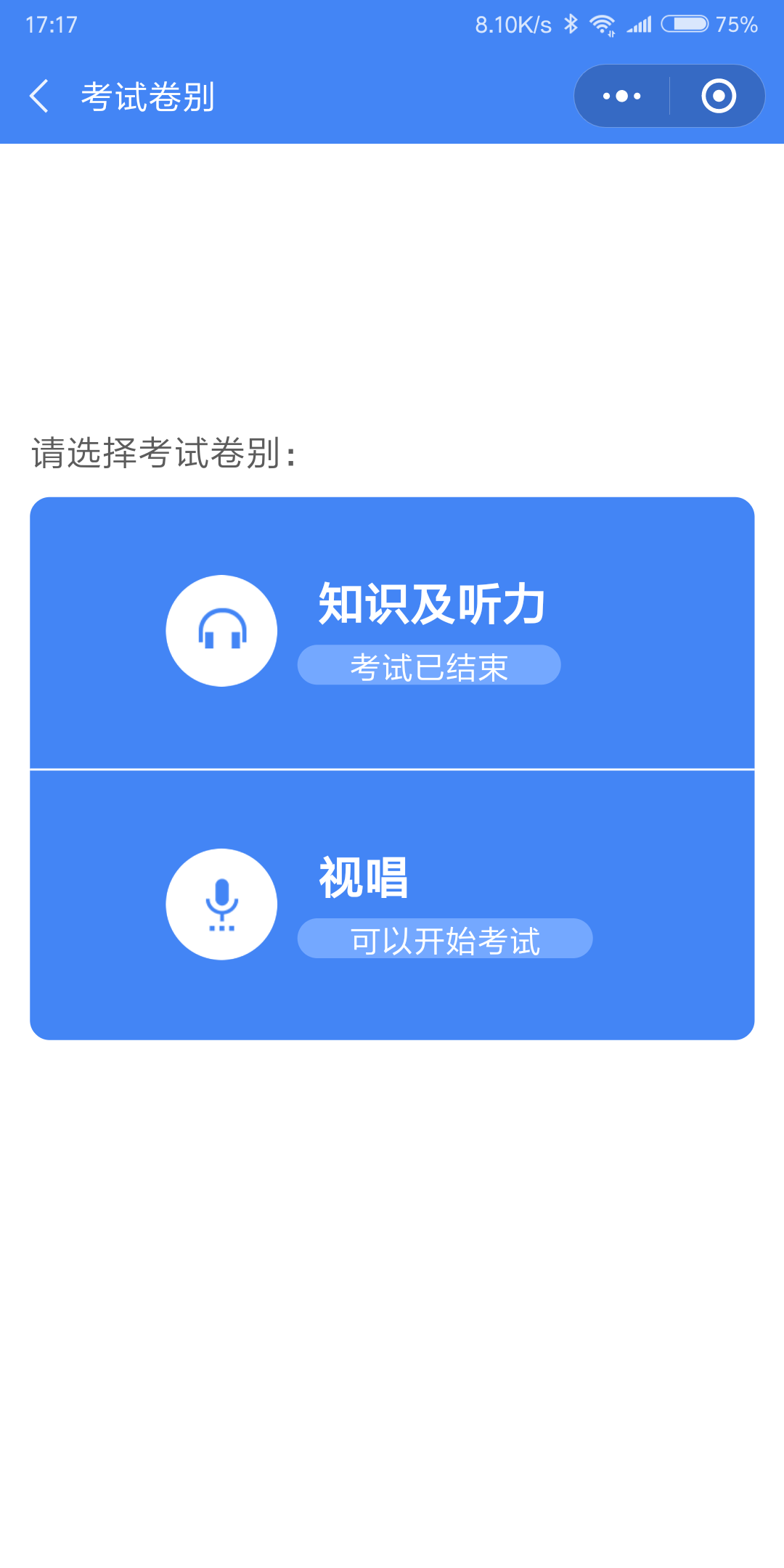The width and height of the screenshot is (784, 1568).
Task: Select the 知识及听力 exam paper
Action: click(392, 632)
